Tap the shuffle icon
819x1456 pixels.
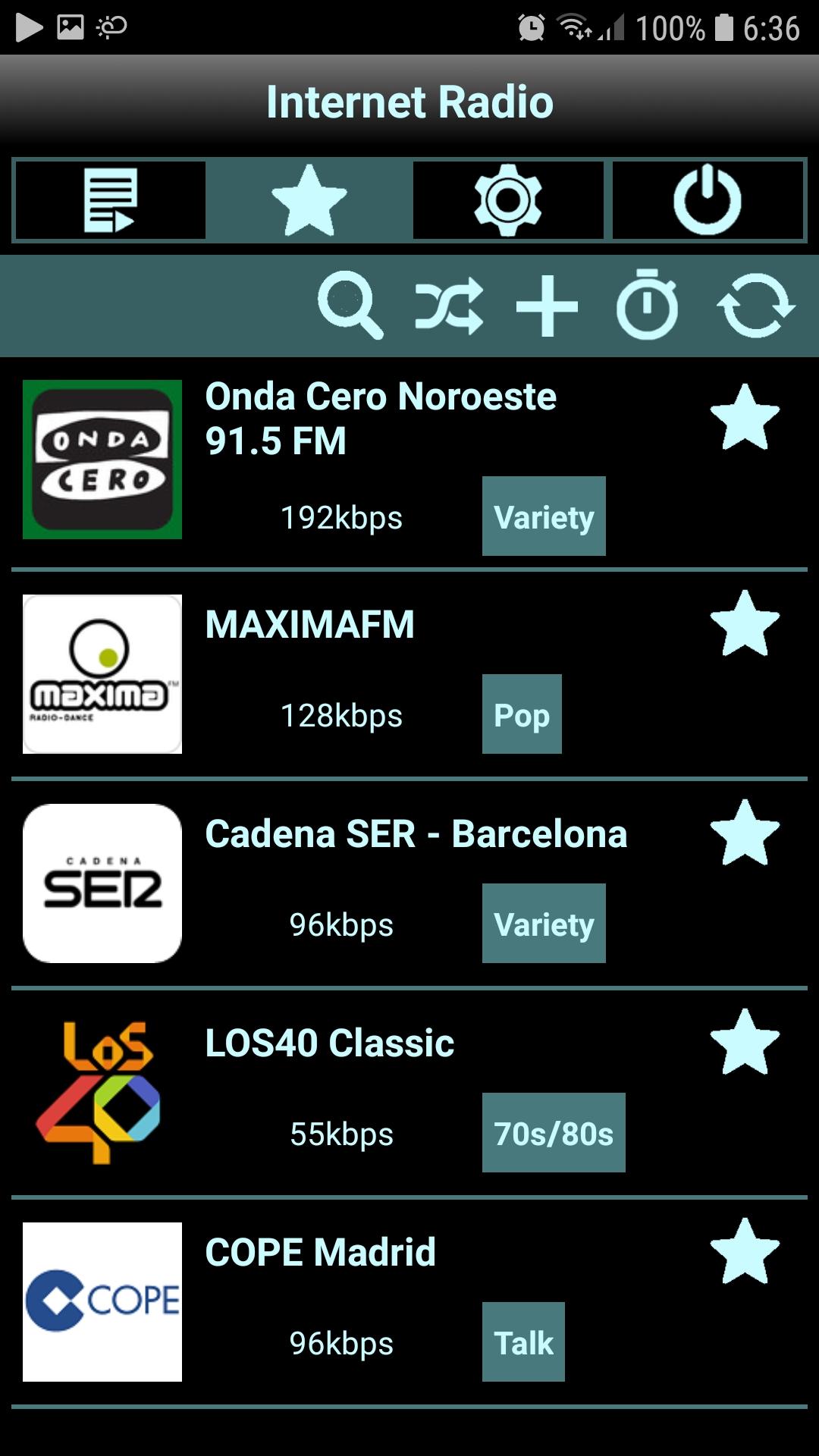coord(449,306)
